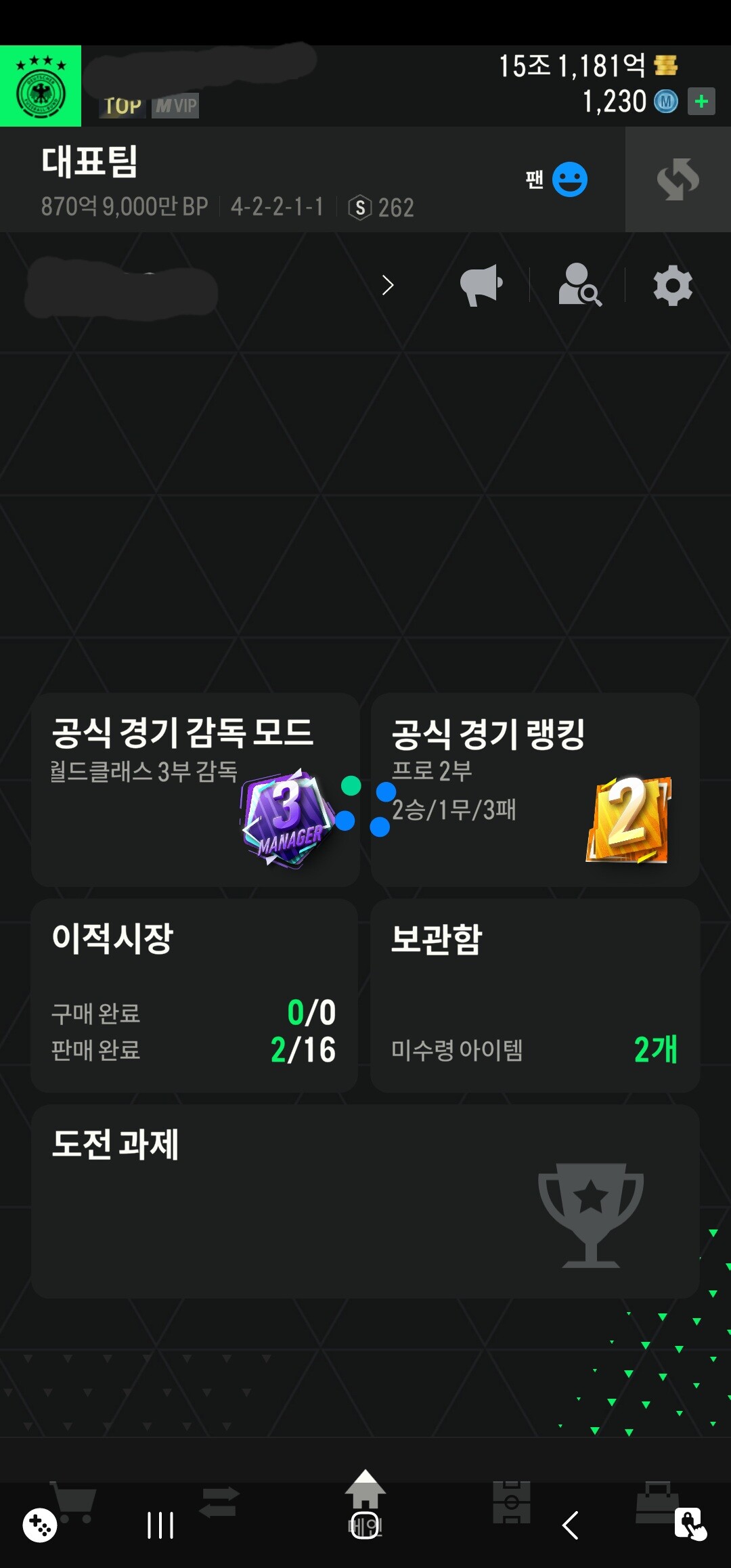Tap the squad swap arrows button
Viewport: 731px width, 1568px height.
[678, 180]
